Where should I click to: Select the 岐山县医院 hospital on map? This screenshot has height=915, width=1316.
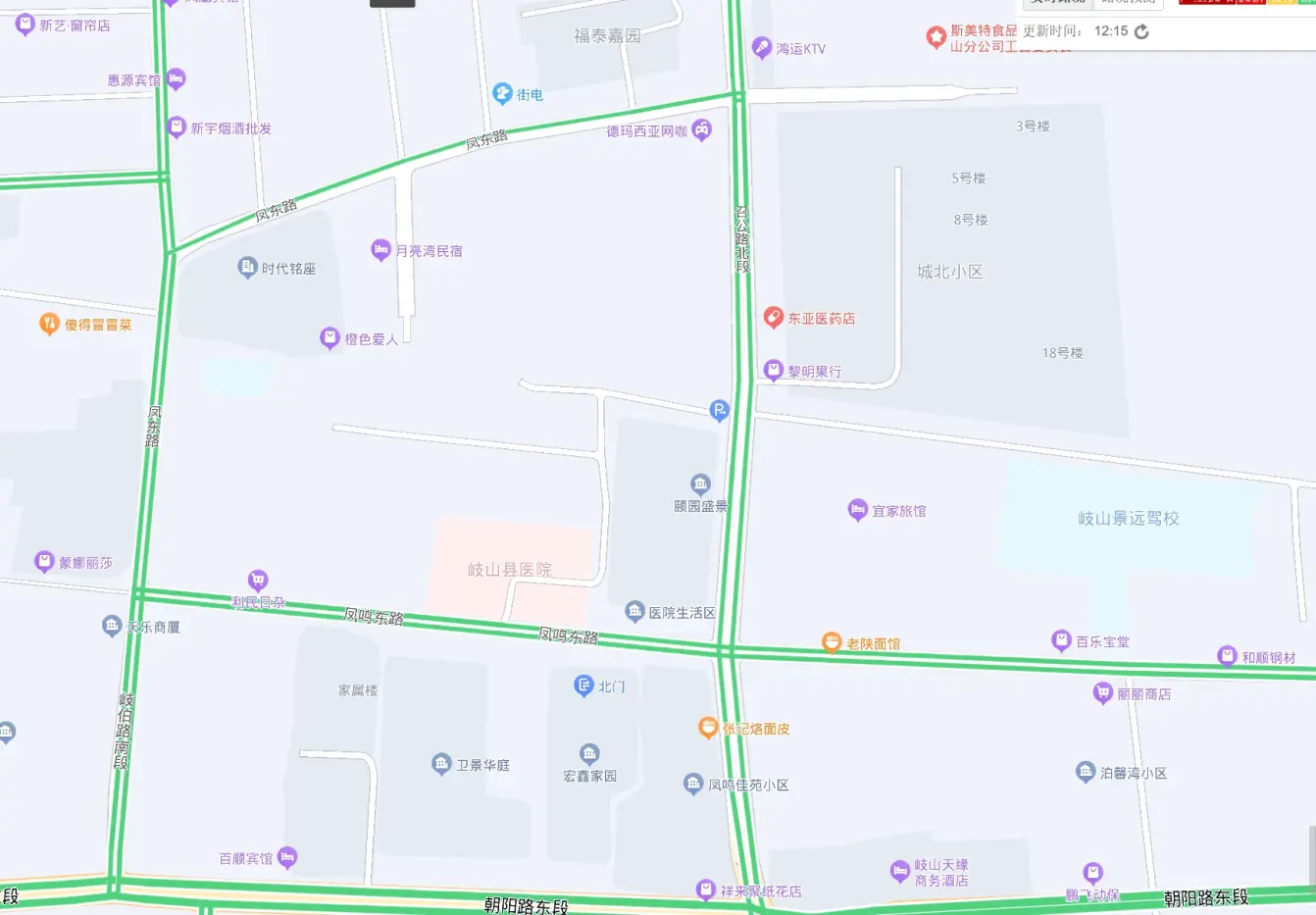(x=509, y=570)
